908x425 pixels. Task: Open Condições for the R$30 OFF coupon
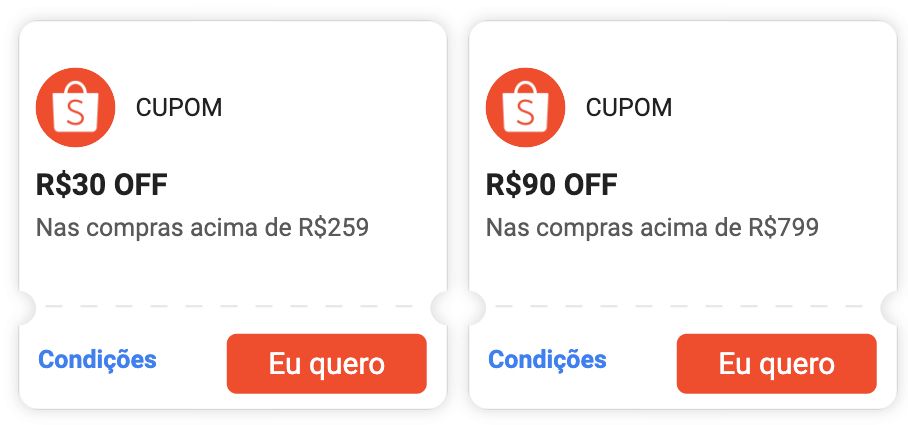pyautogui.click(x=97, y=360)
